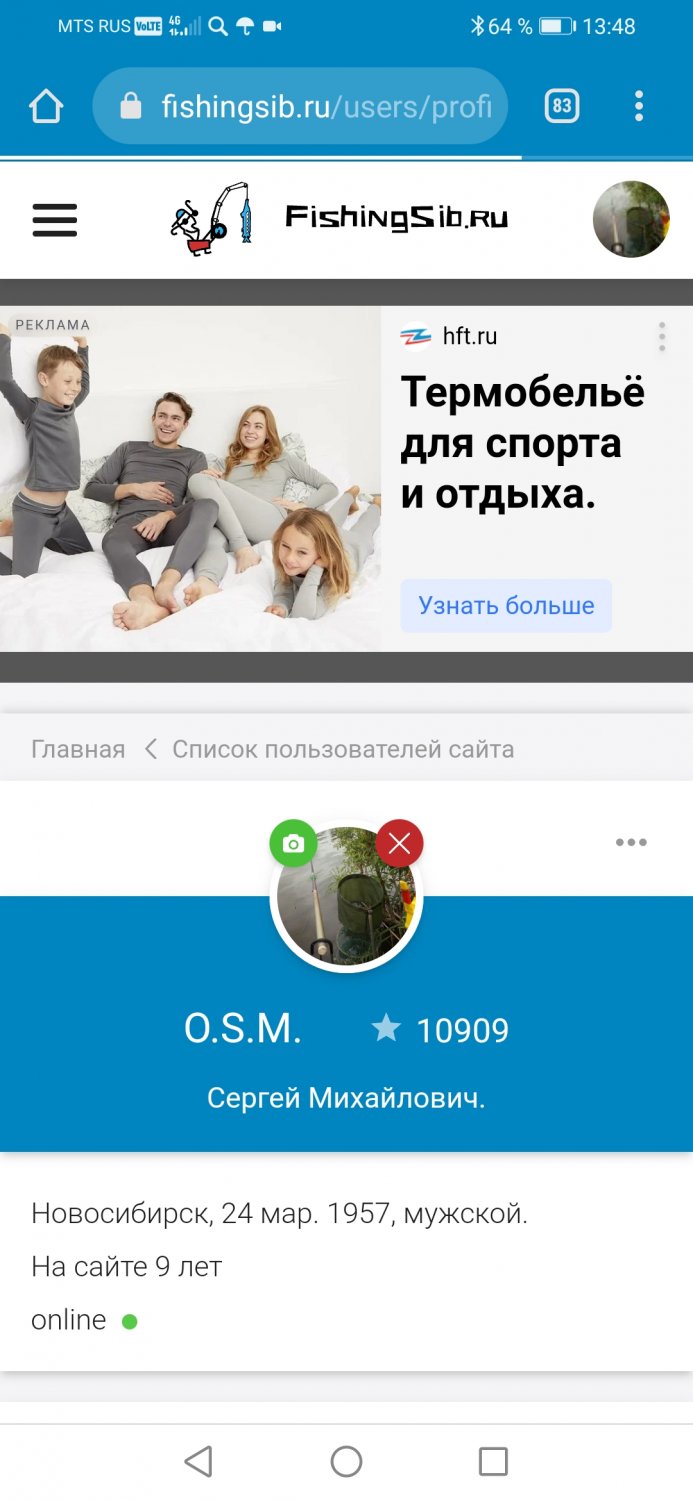Open the thermal underwear ad image

190,480
